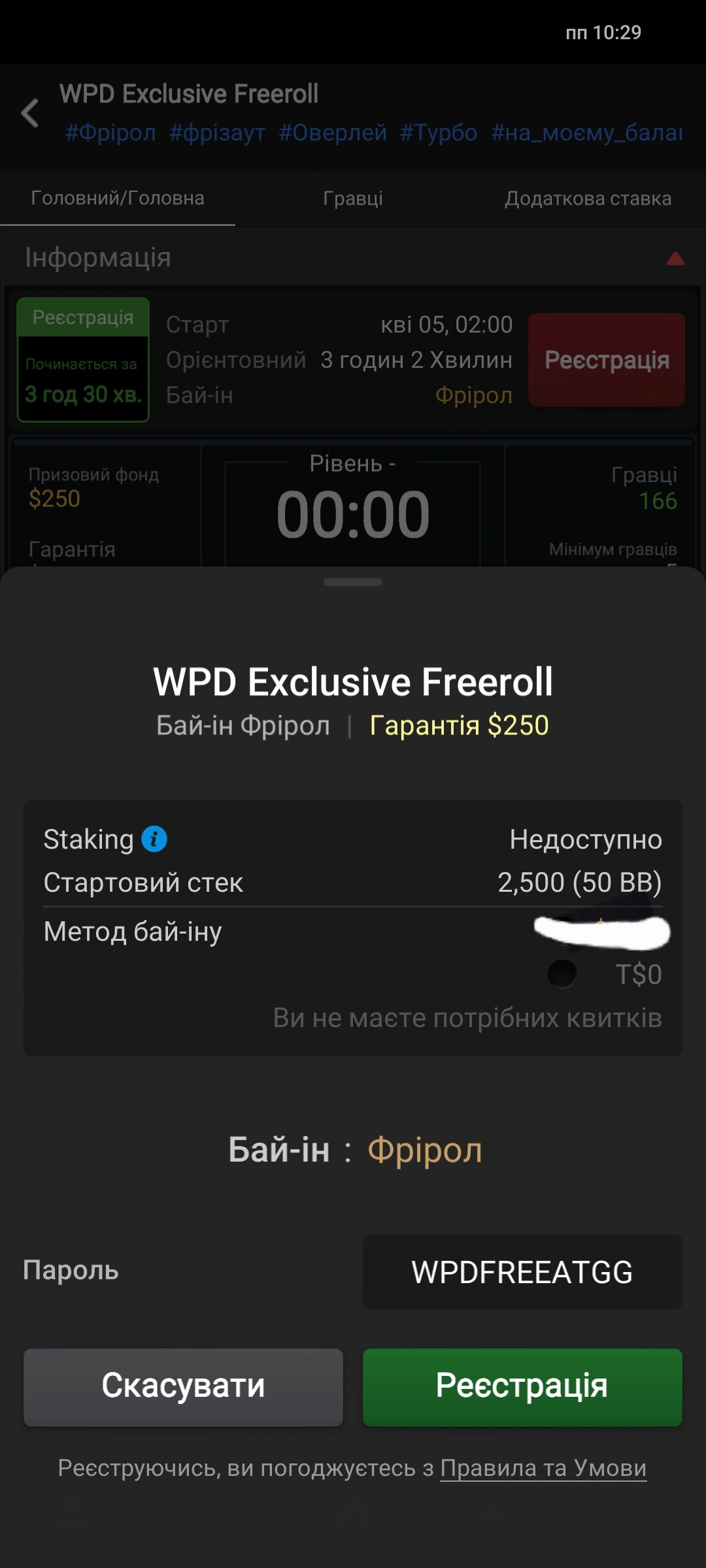This screenshot has width=706, height=1568.
Task: Tap the red Реєстрація button
Action: click(607, 360)
